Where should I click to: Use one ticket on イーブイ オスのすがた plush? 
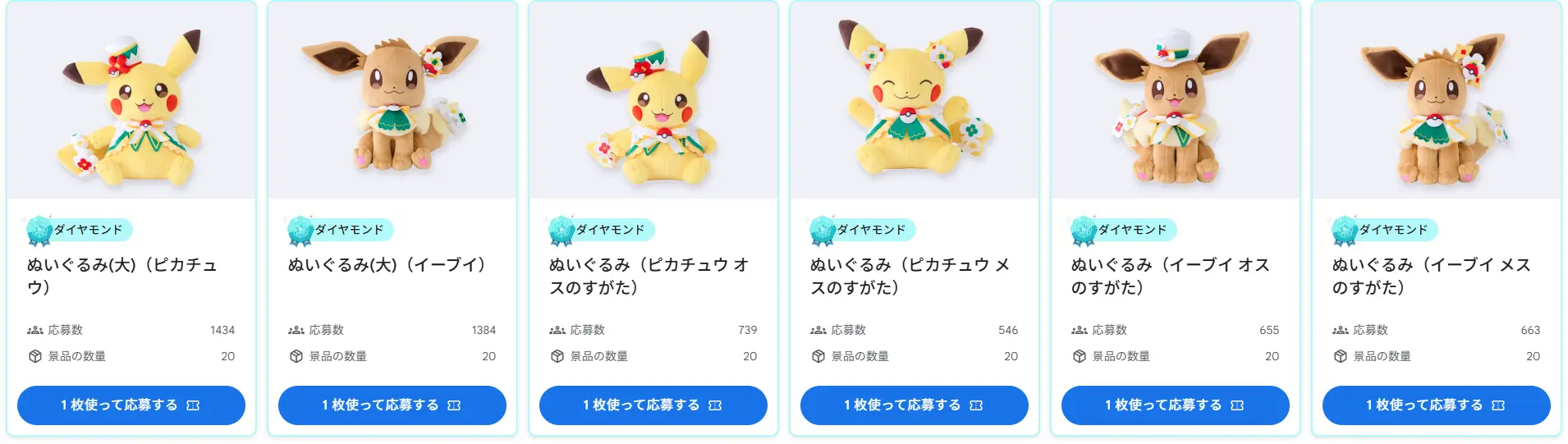tap(1175, 405)
